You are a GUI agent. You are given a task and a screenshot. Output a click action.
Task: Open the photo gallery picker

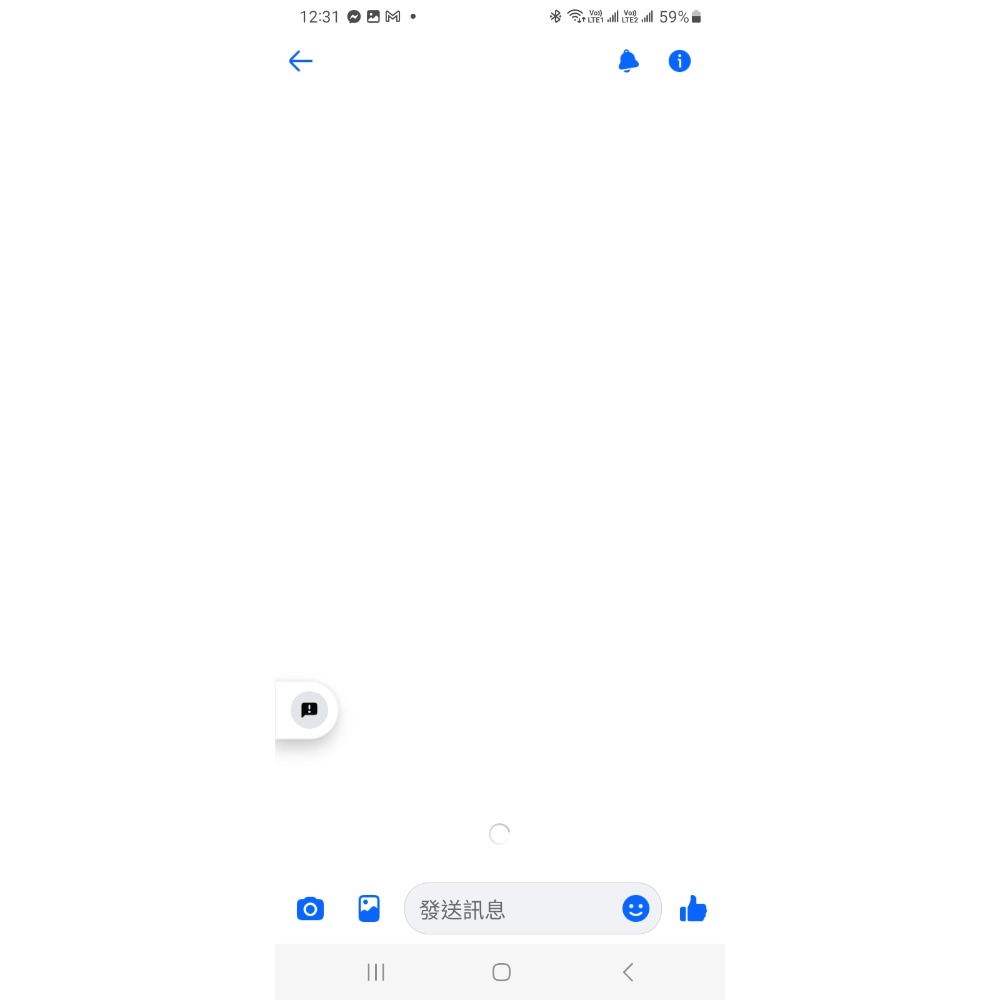[x=369, y=909]
